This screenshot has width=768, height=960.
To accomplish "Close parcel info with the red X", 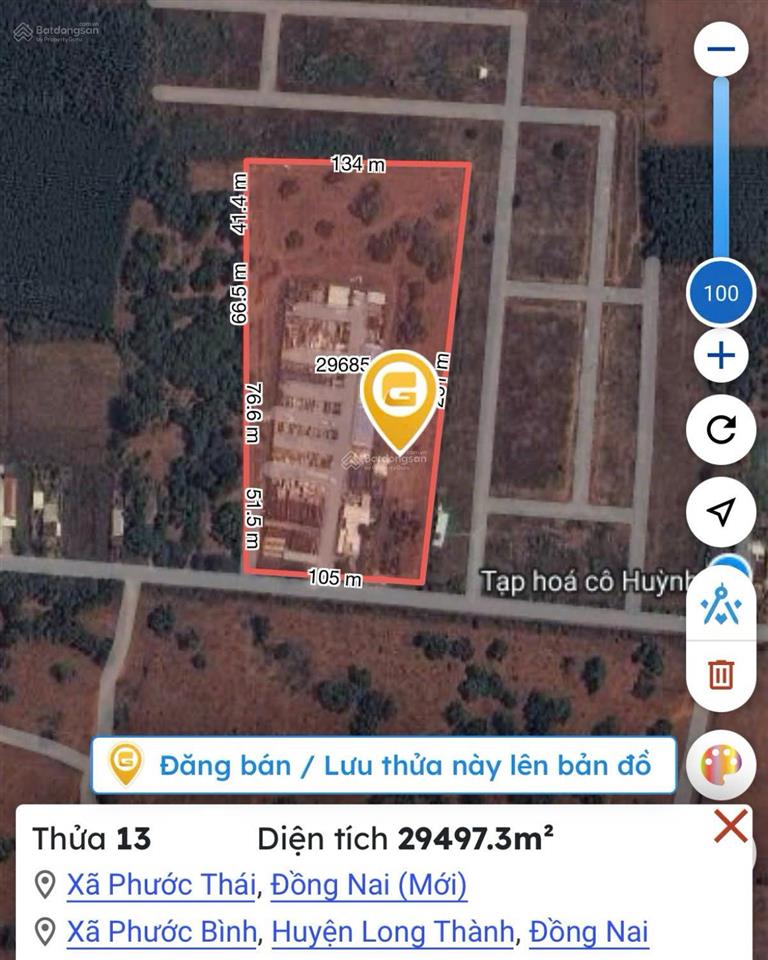I will pos(729,823).
